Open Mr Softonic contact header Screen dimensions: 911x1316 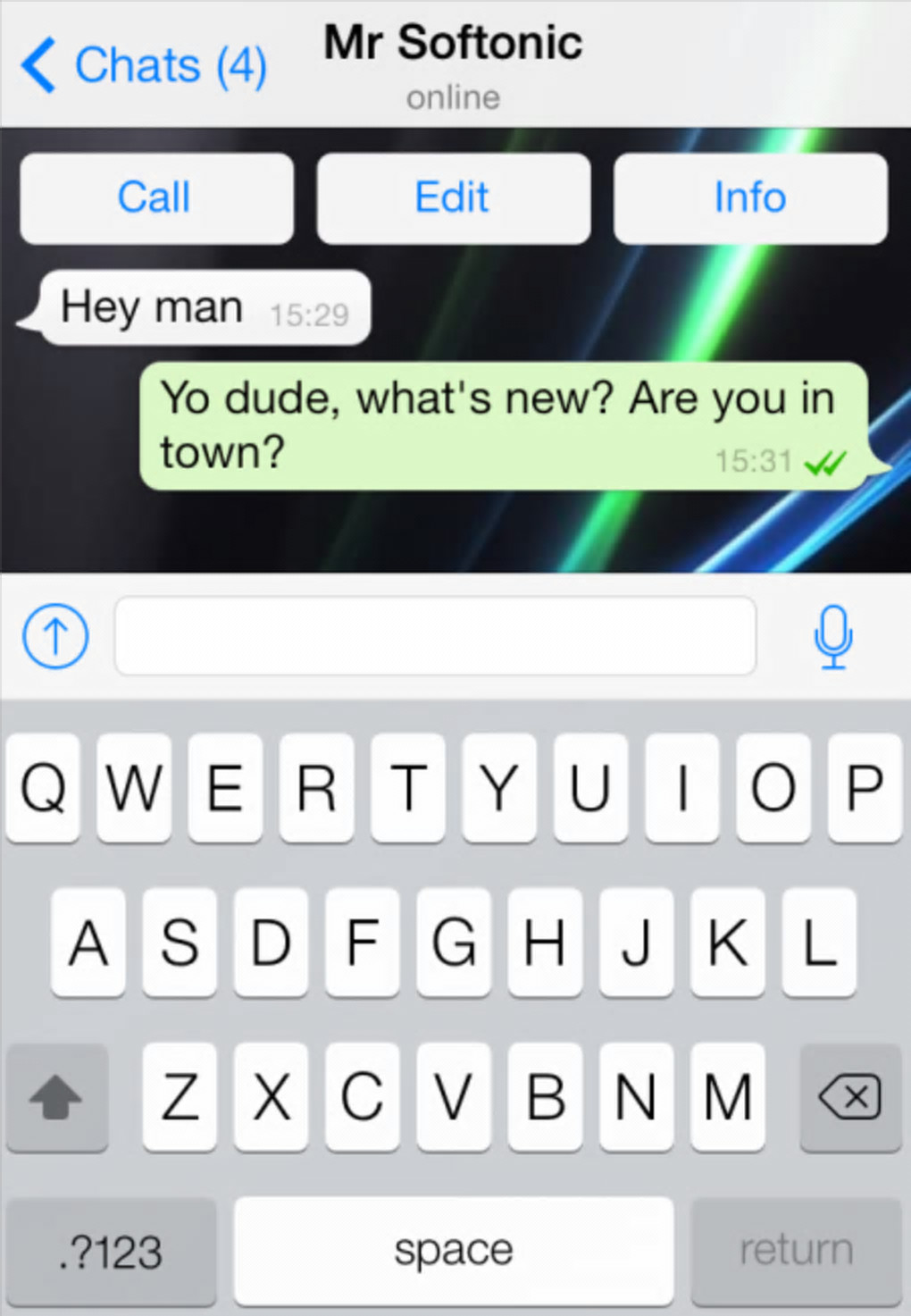(453, 63)
